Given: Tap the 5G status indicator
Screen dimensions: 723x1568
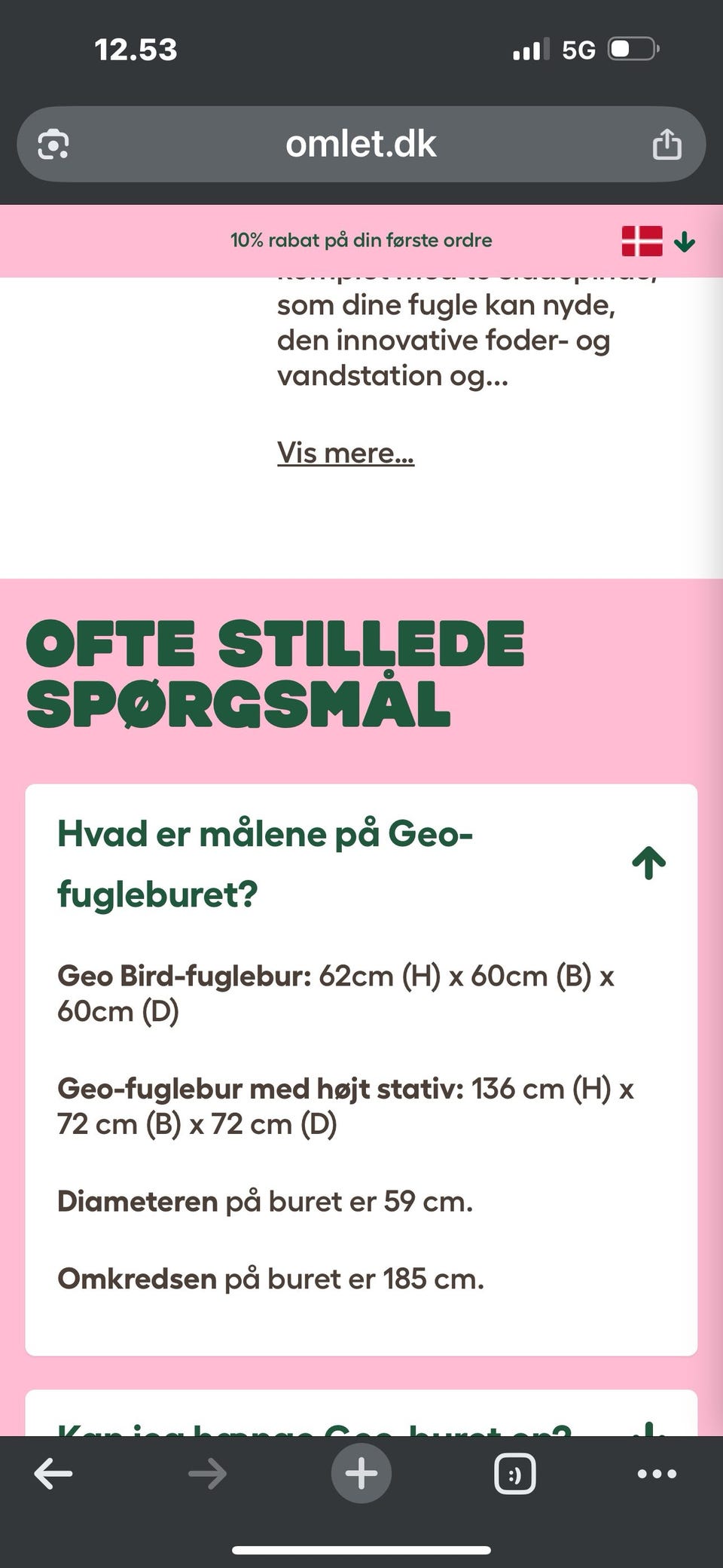Looking at the screenshot, I should [x=578, y=48].
